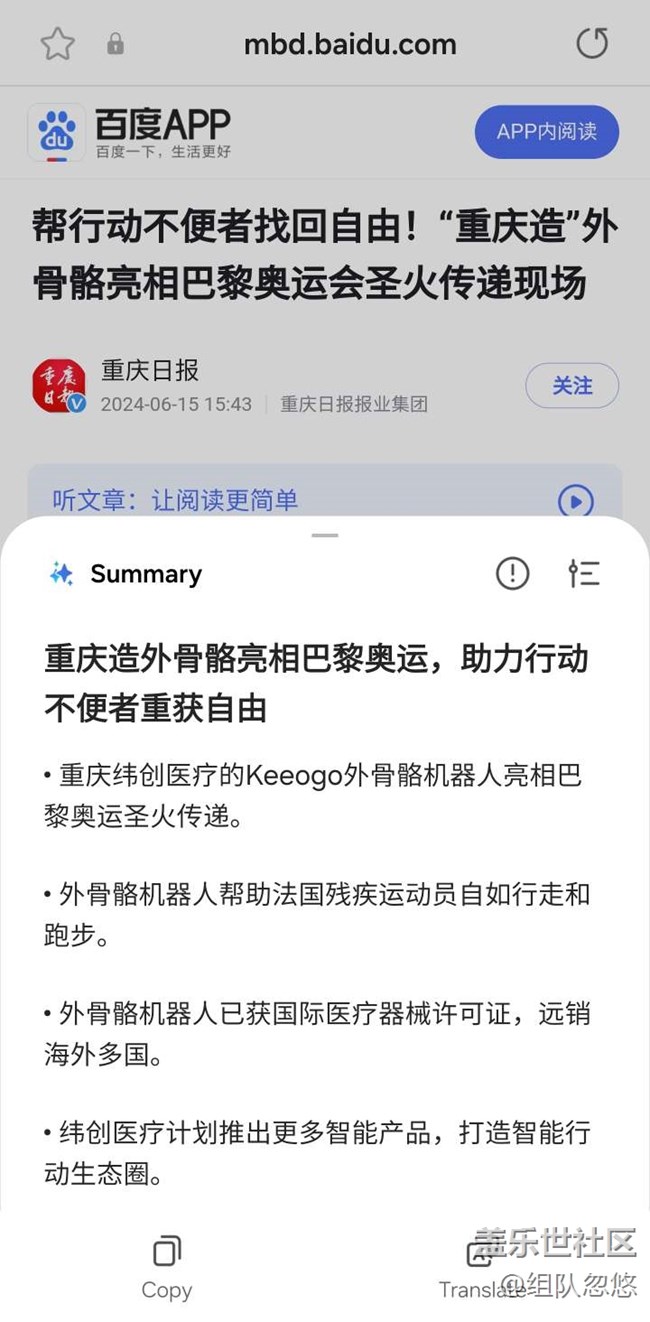Viewport: 650px width, 1322px height.
Task: Bookmark this page with the star
Action: (x=57, y=44)
